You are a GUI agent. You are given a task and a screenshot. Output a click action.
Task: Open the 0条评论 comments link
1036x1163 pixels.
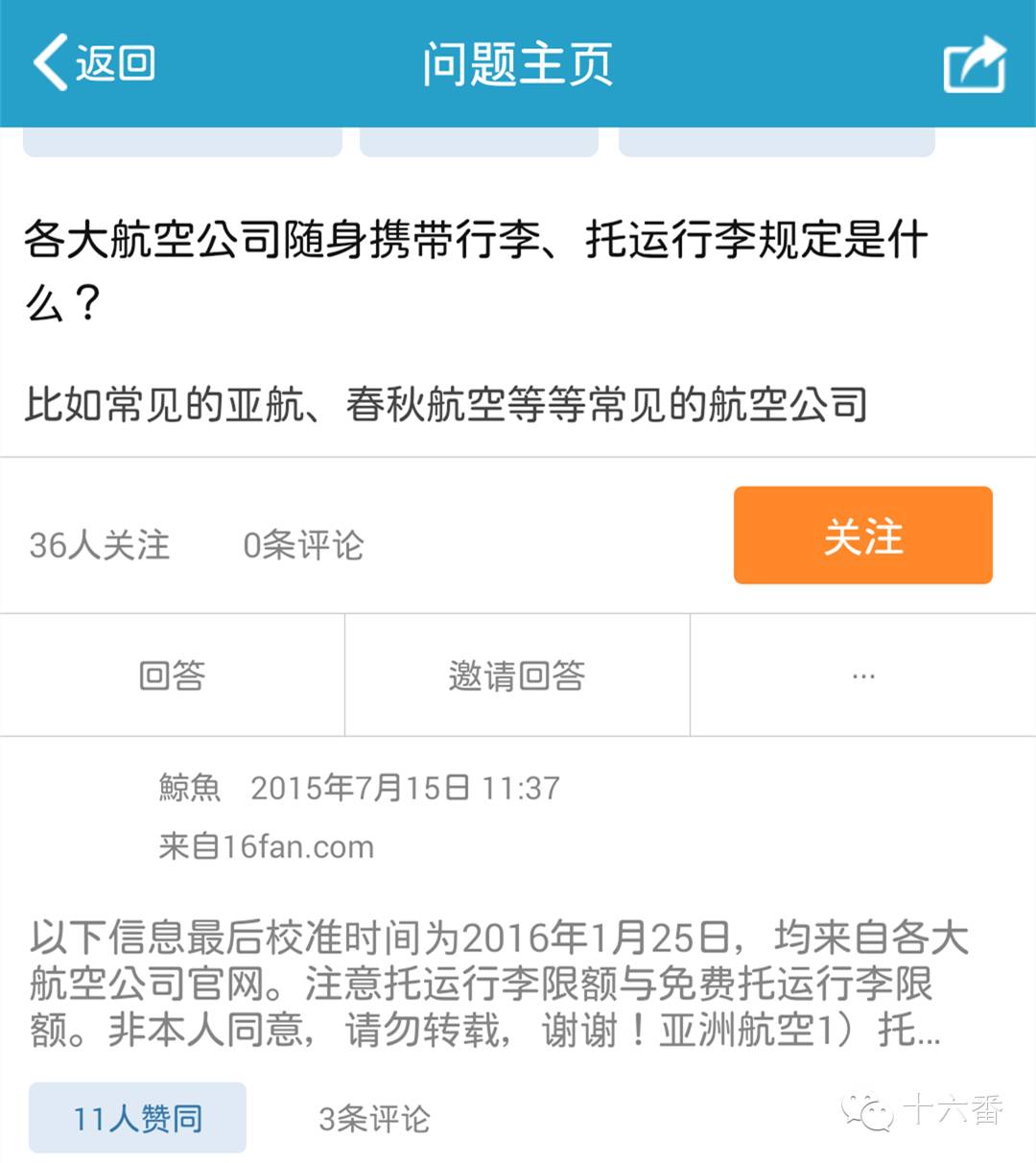pos(304,546)
